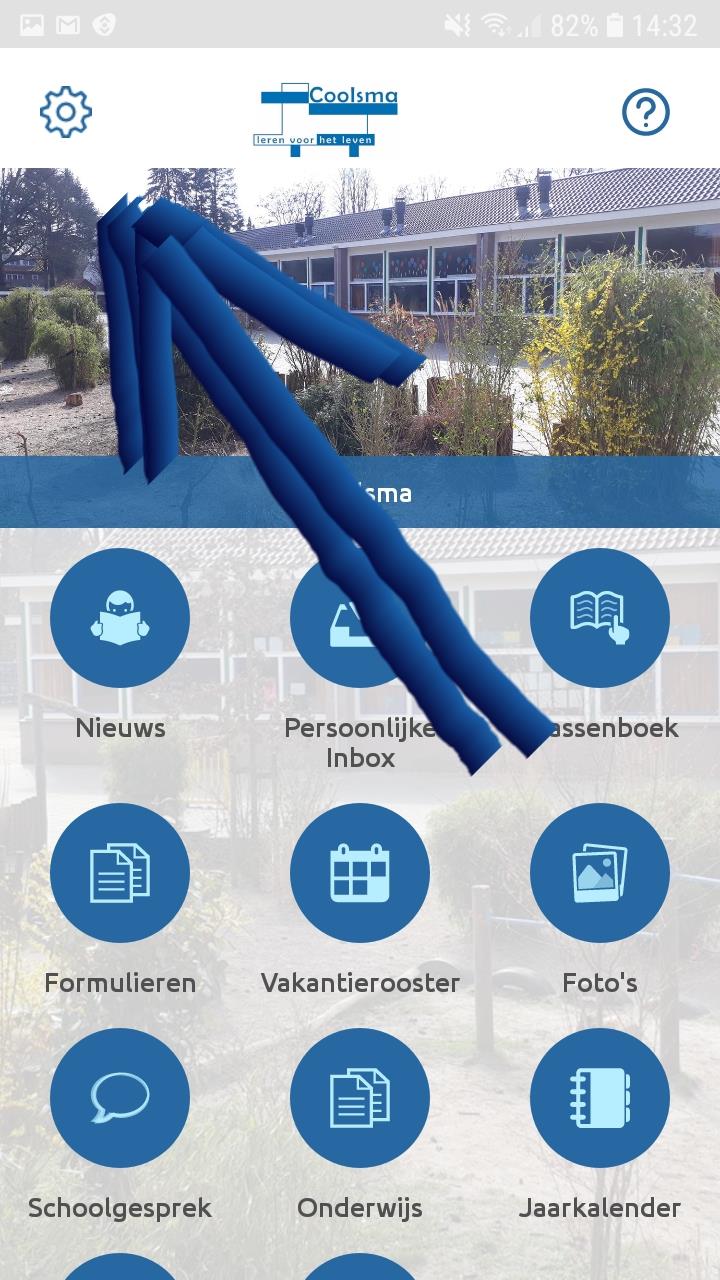Open the Onderwijs section
The image size is (720, 1280).
click(x=360, y=1098)
